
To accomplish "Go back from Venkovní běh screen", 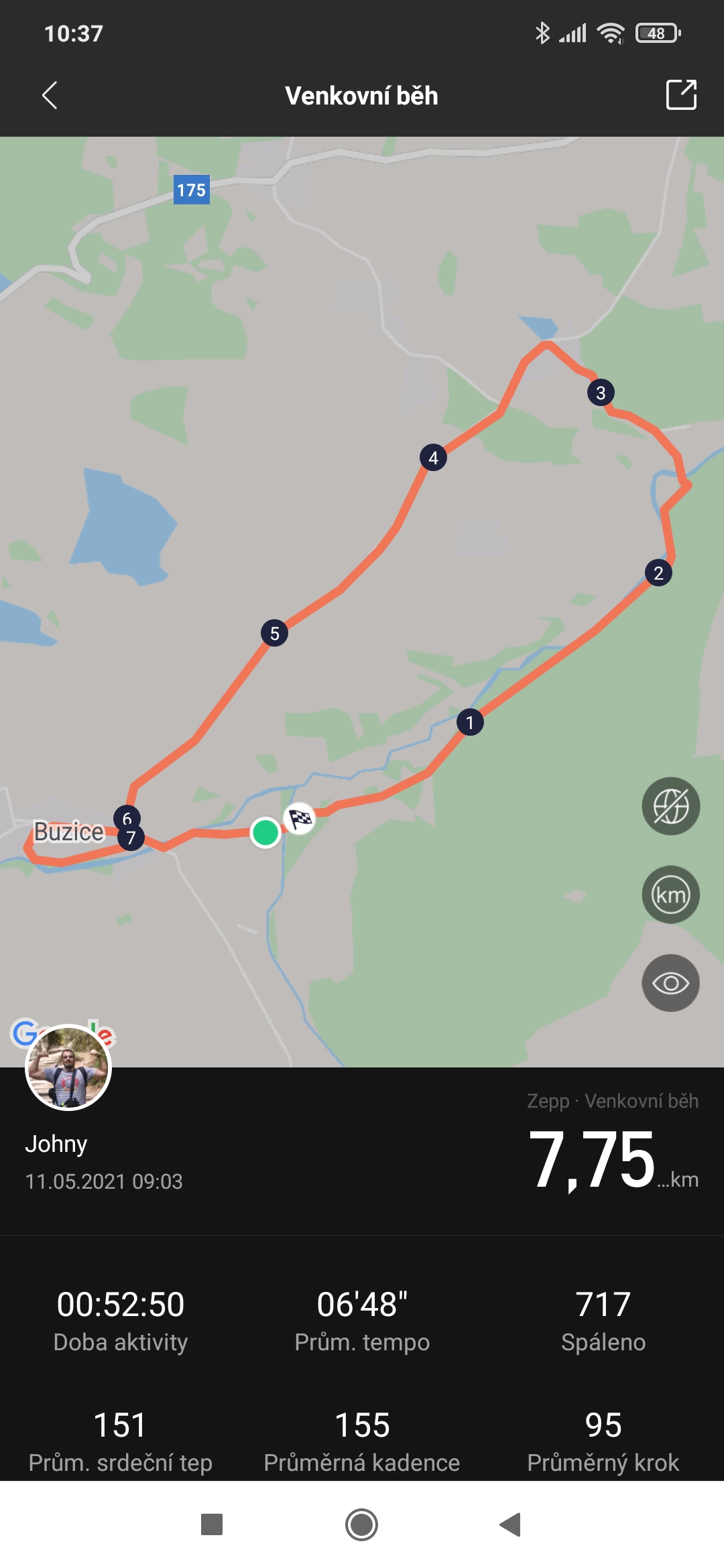I will coord(50,95).
